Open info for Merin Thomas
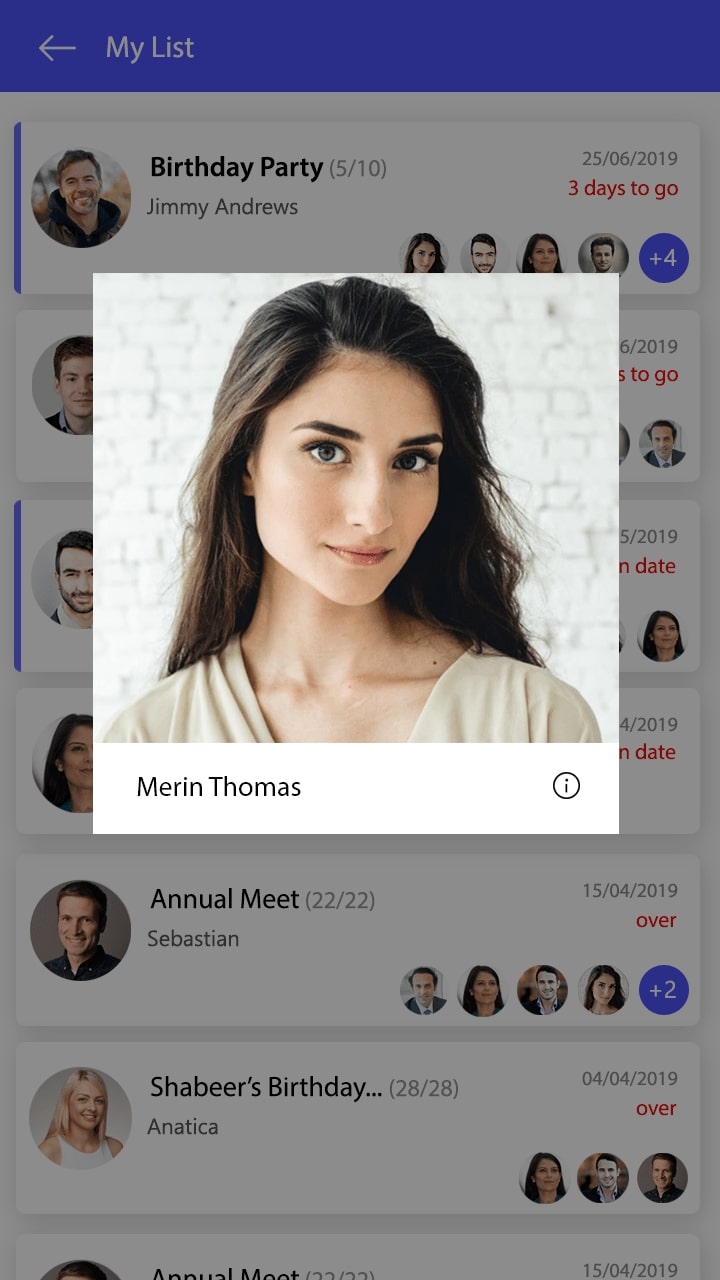 pos(566,787)
